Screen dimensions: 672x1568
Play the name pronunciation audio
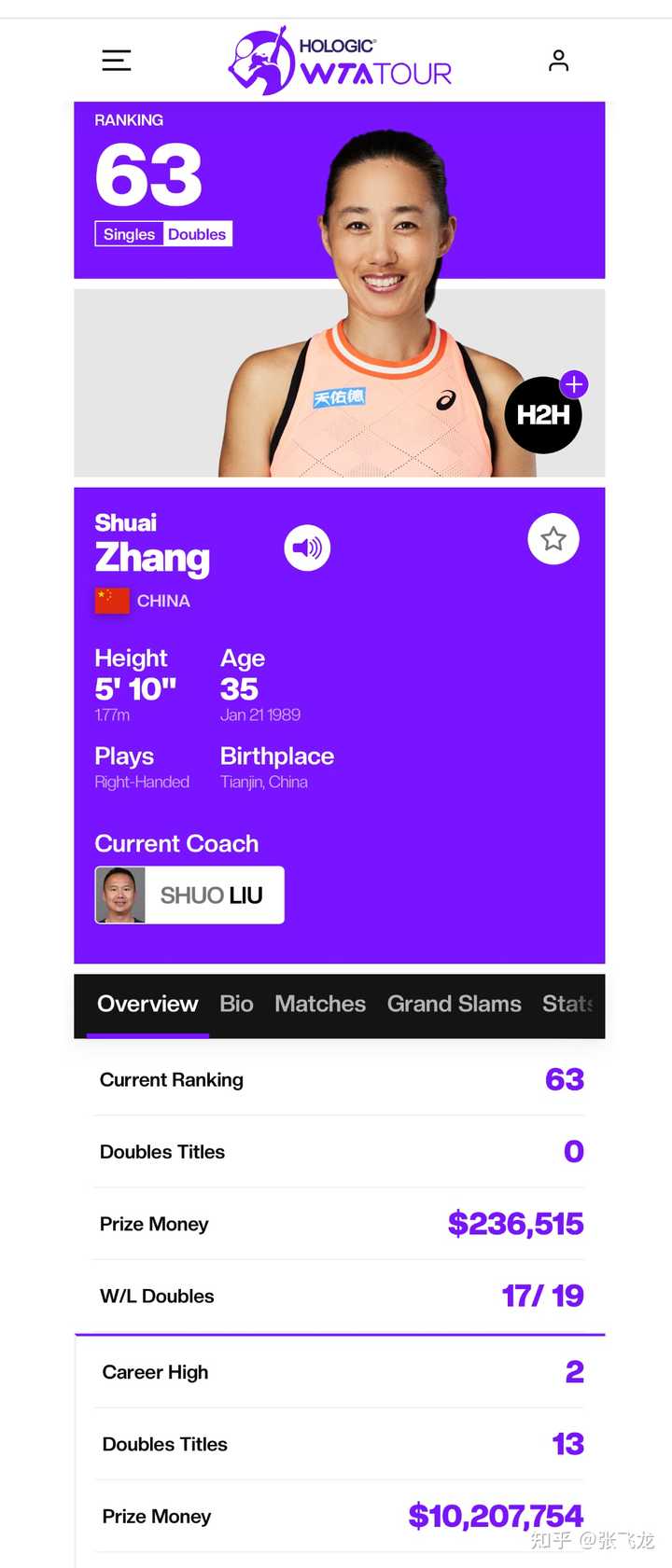coord(307,548)
